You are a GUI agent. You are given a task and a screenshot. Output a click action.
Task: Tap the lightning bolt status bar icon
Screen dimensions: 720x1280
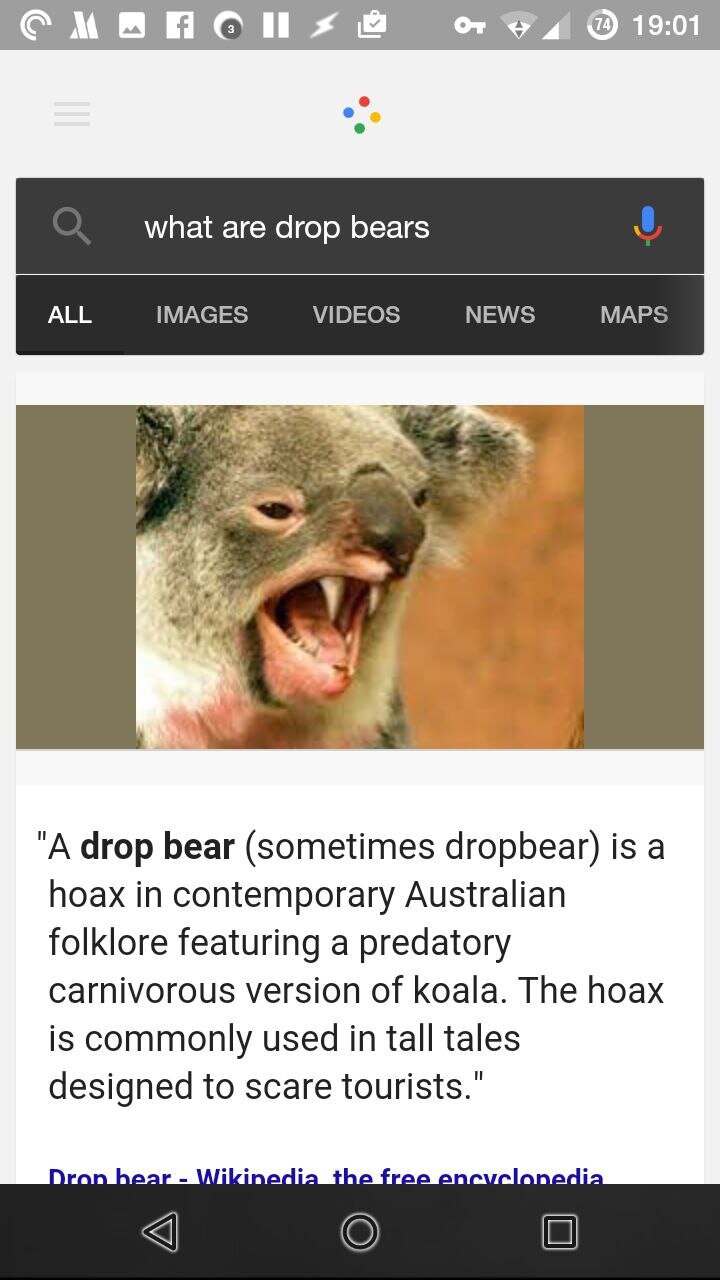pos(323,24)
